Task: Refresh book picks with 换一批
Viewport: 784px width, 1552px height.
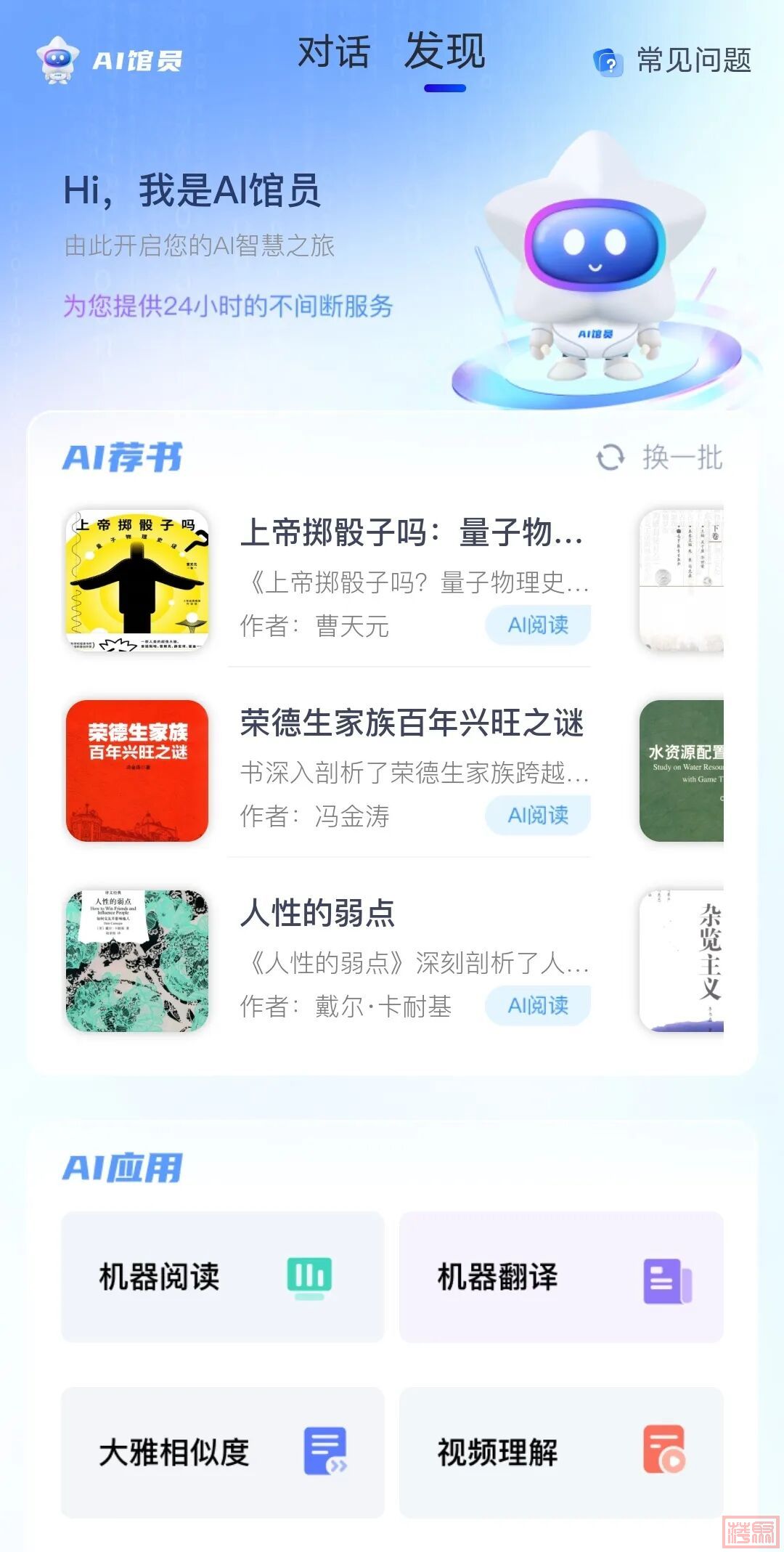Action: [659, 458]
